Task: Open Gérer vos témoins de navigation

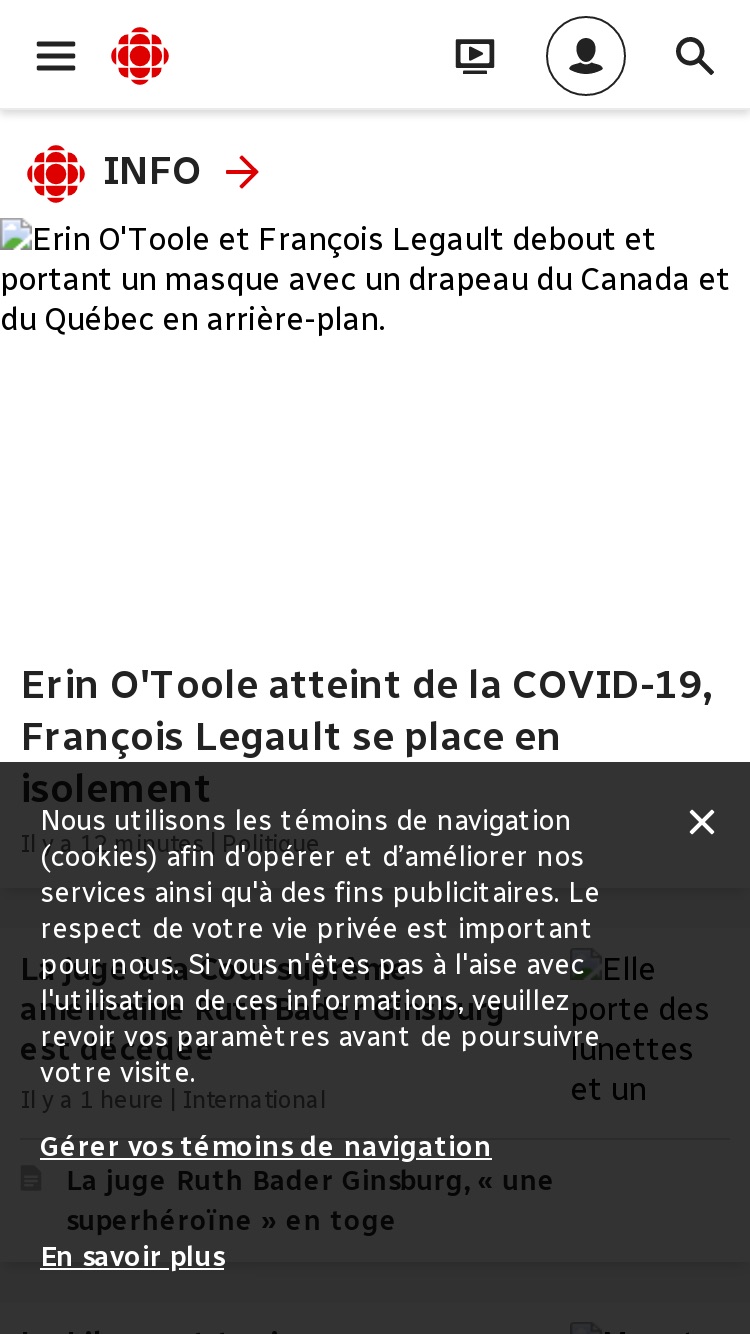Action: [x=266, y=1146]
